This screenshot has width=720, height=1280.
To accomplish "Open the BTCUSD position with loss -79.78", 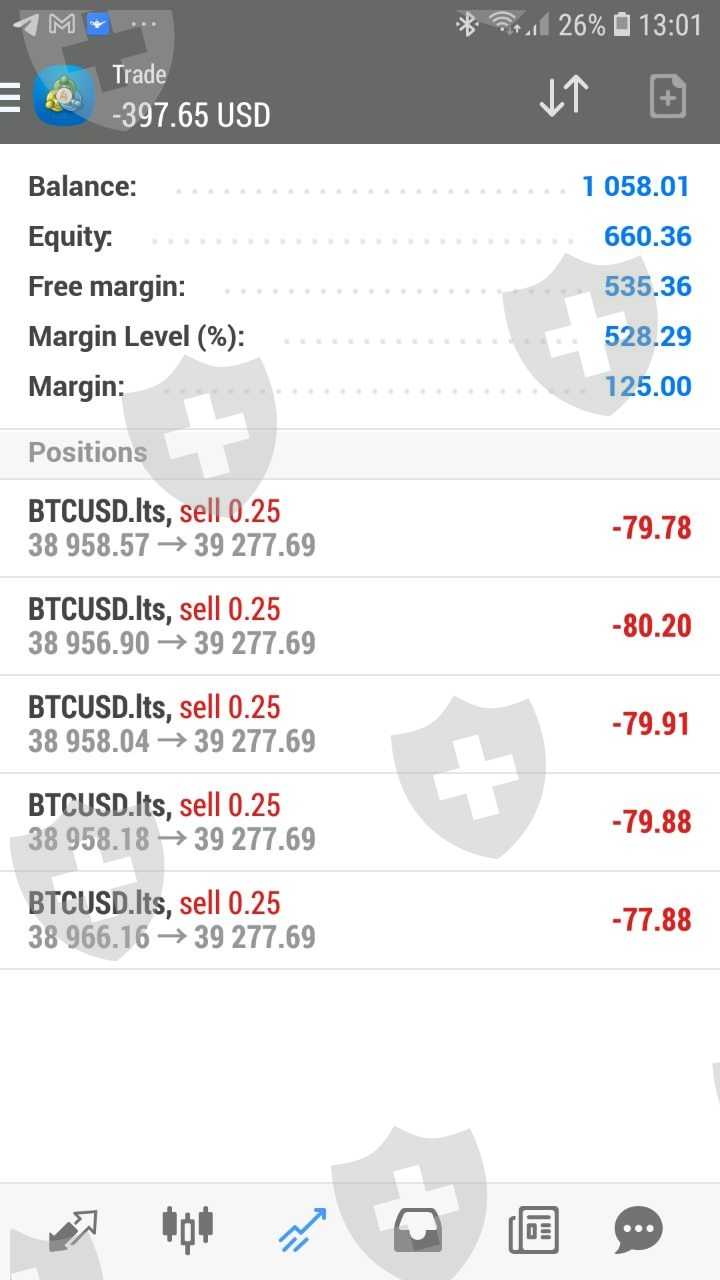I will point(360,528).
